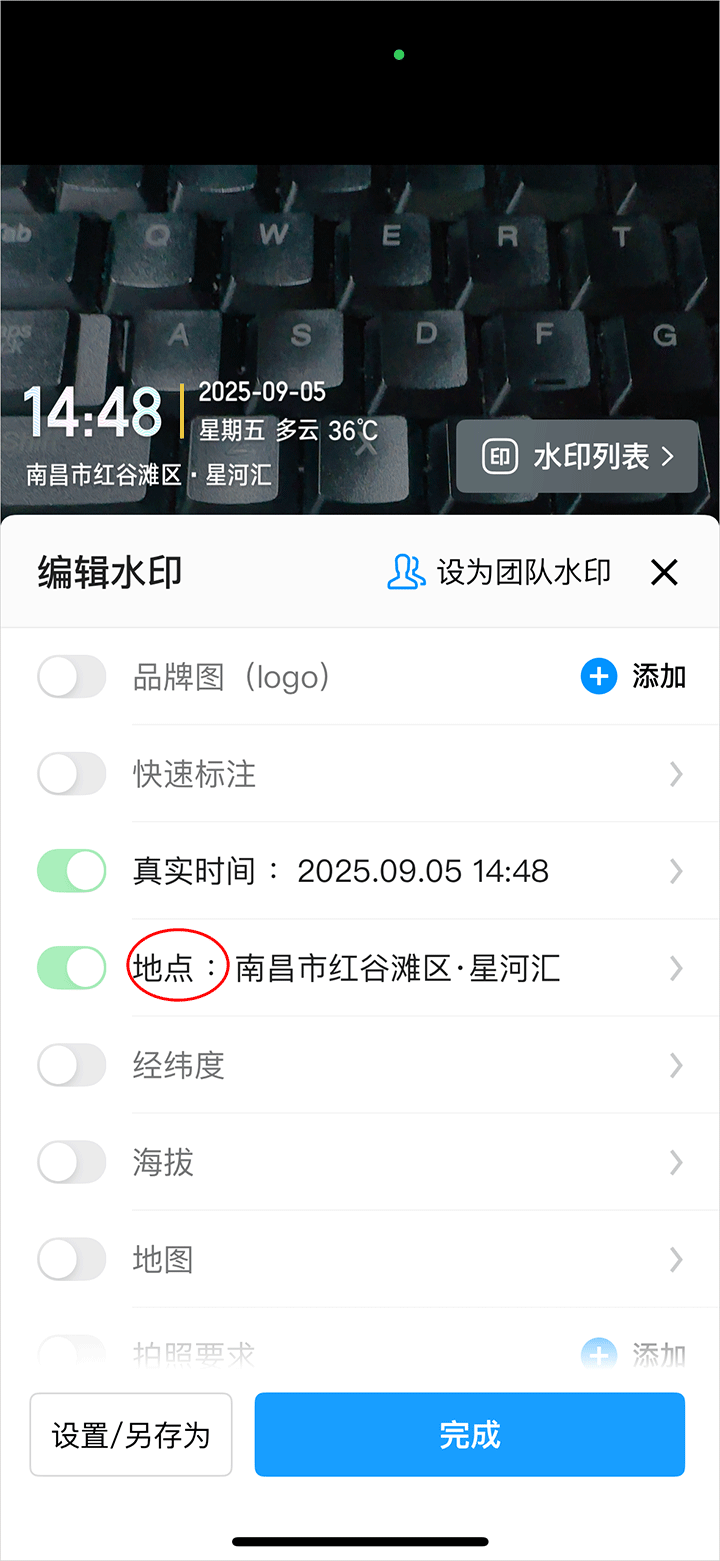Viewport: 720px width, 1561px height.
Task: Tap the 设置/另存为 button
Action: click(x=131, y=1435)
